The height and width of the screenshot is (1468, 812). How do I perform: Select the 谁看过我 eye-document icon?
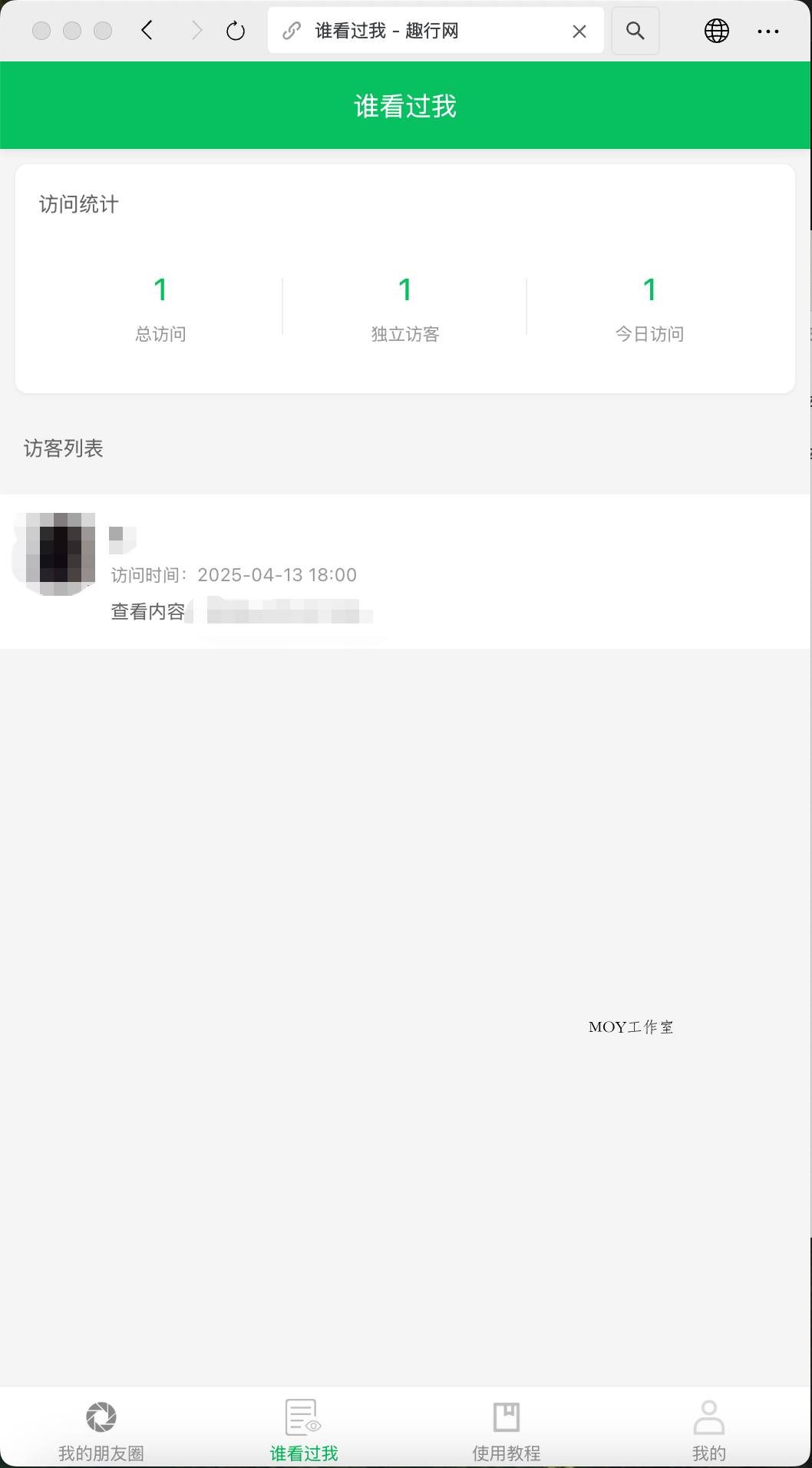tap(302, 1417)
